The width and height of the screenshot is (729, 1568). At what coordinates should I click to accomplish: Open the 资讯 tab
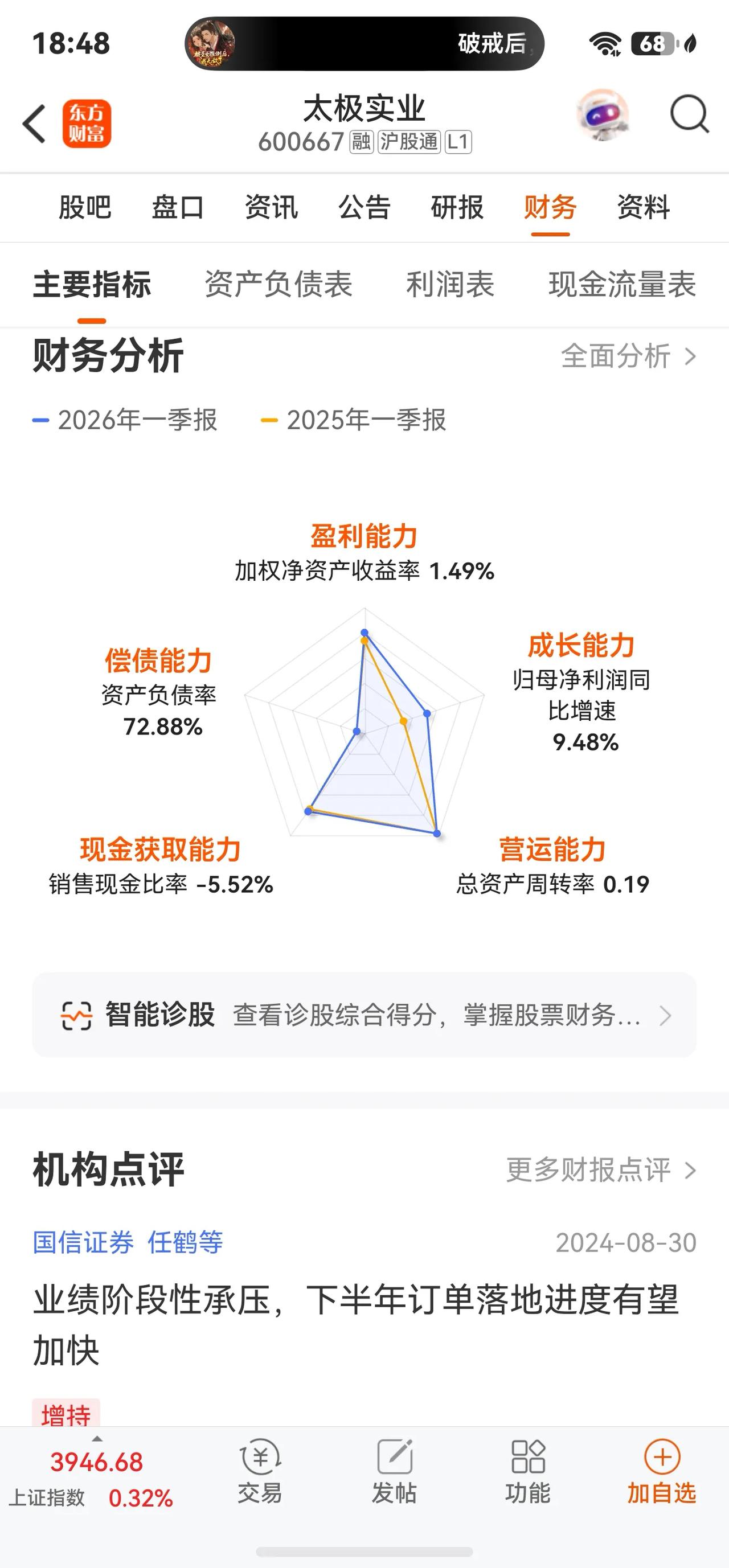(271, 208)
